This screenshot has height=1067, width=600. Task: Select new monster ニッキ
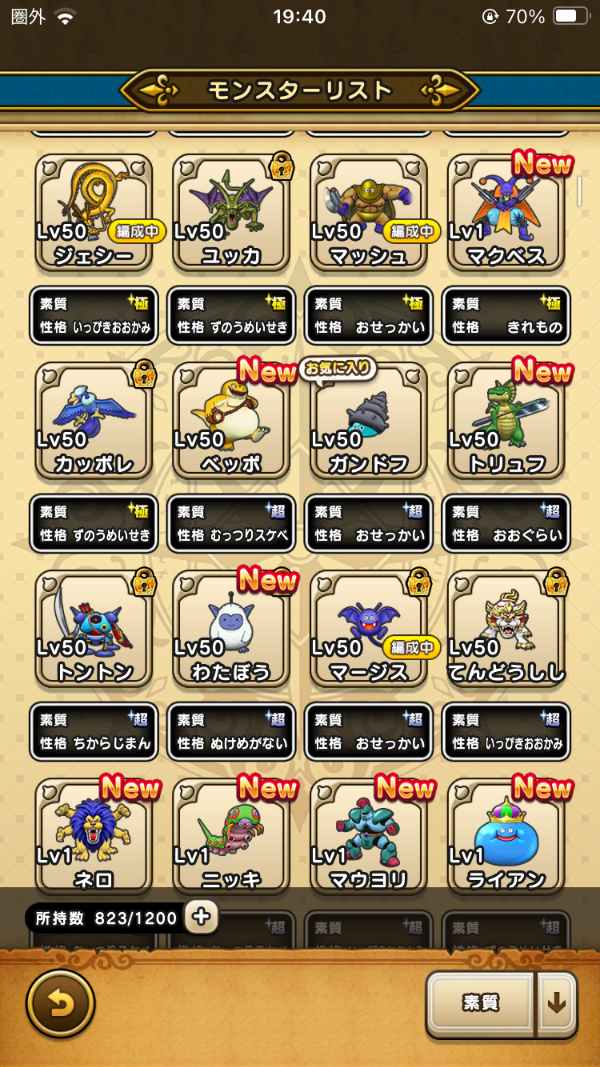point(231,838)
